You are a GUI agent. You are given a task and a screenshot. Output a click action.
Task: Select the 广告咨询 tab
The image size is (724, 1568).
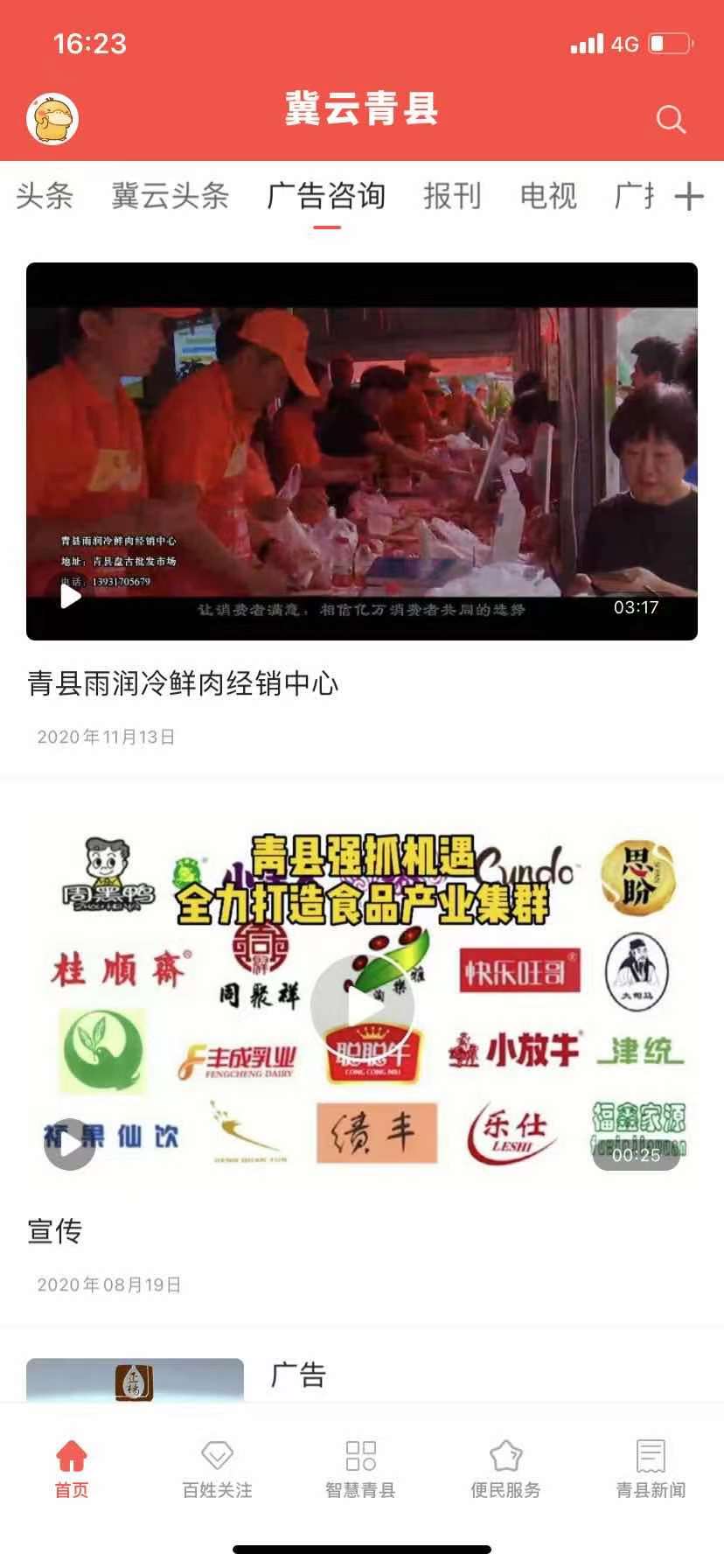[326, 196]
